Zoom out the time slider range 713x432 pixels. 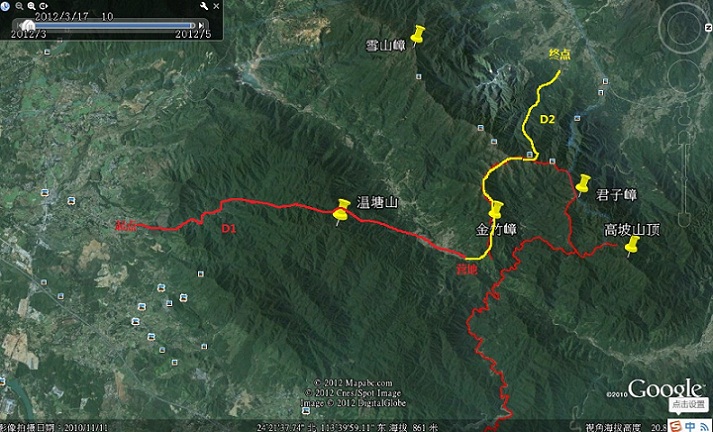coord(20,6)
